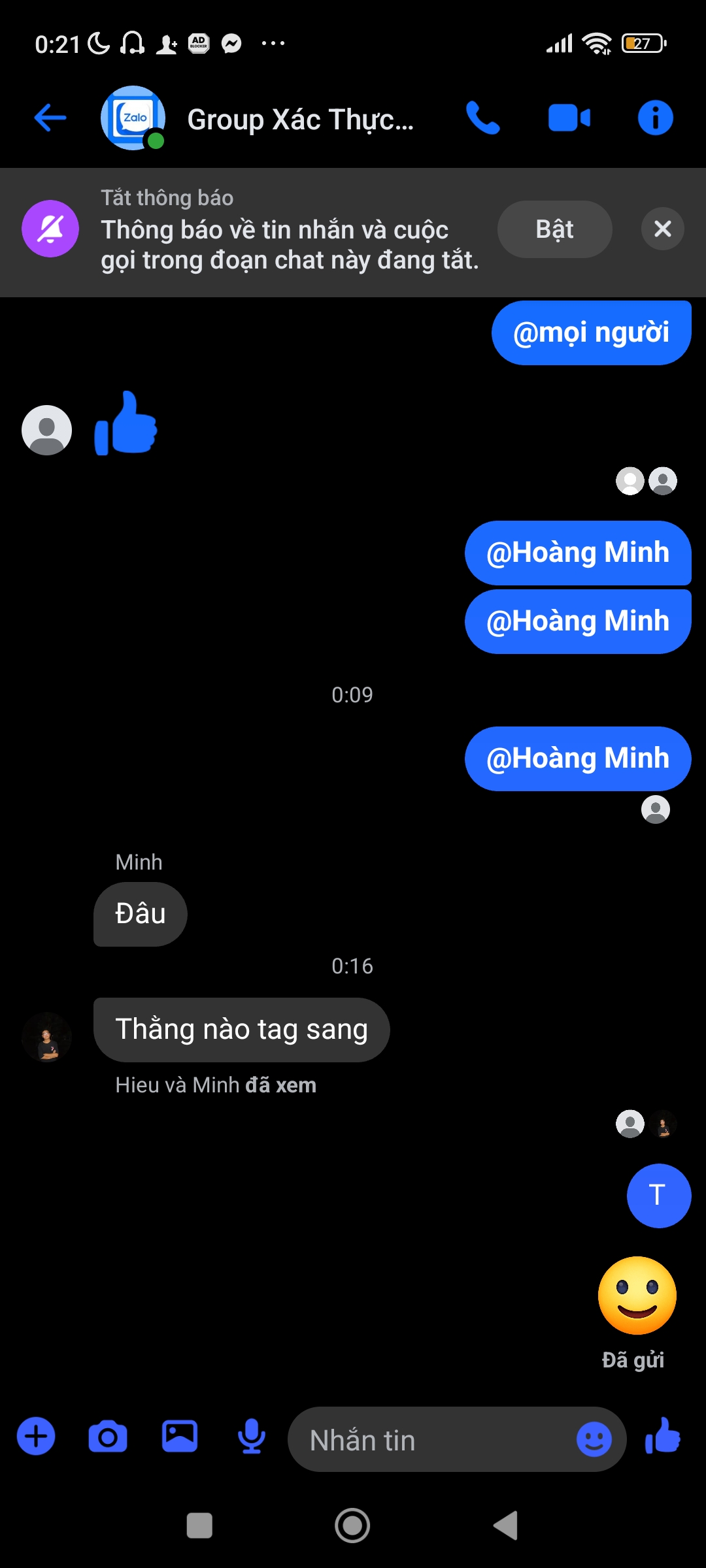Open recent apps from navigation bar
This screenshot has width=706, height=1568.
(x=199, y=1526)
